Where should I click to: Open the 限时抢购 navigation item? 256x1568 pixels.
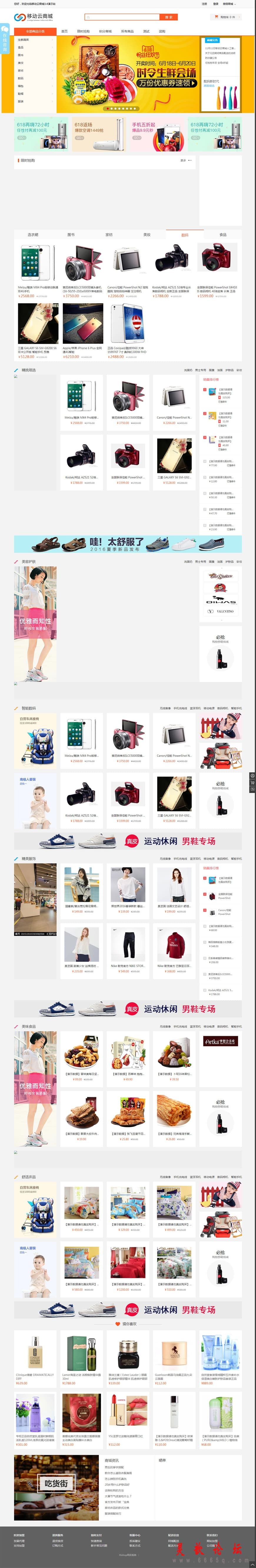coord(84,31)
